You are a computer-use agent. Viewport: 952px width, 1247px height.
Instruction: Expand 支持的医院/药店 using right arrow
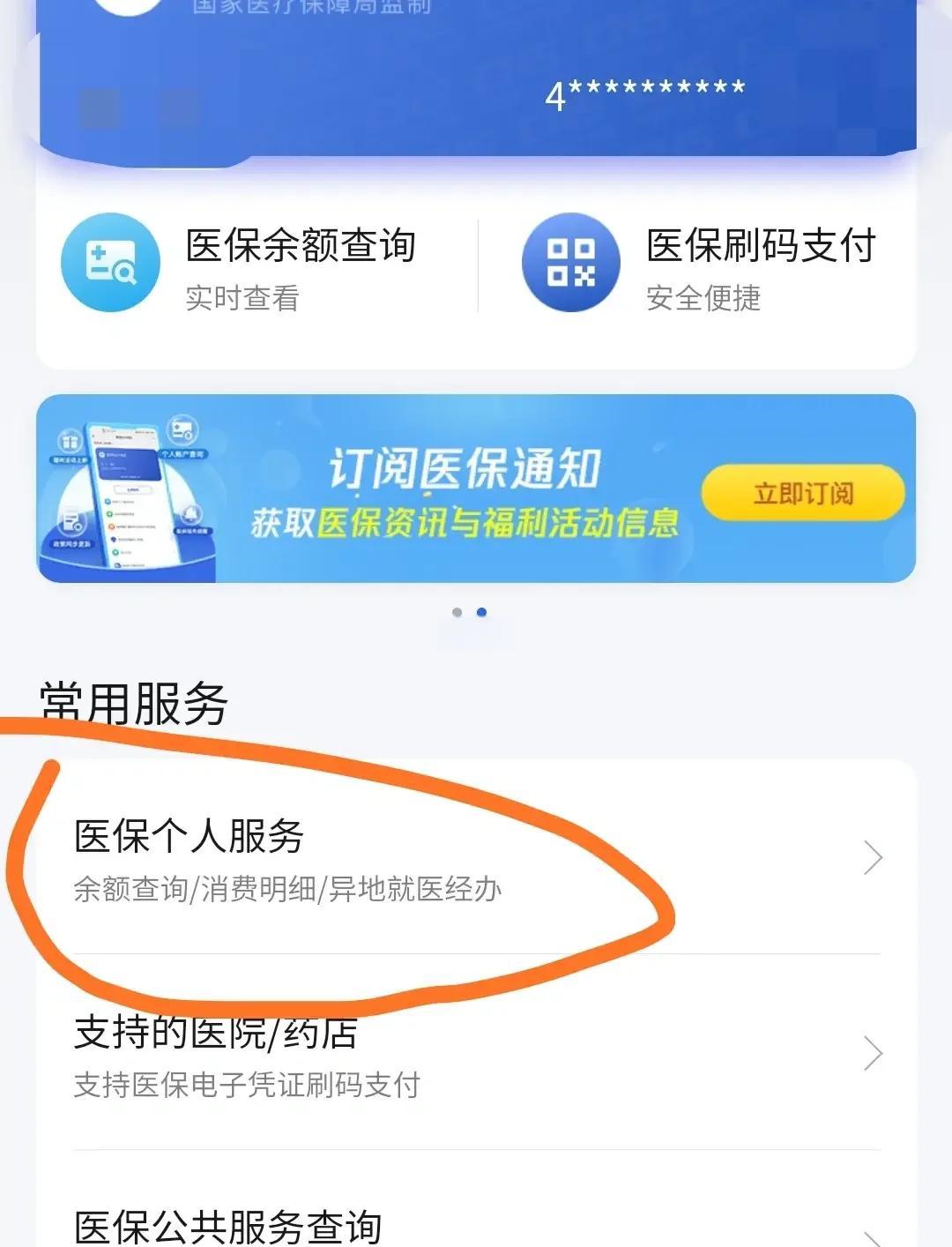tap(872, 1052)
